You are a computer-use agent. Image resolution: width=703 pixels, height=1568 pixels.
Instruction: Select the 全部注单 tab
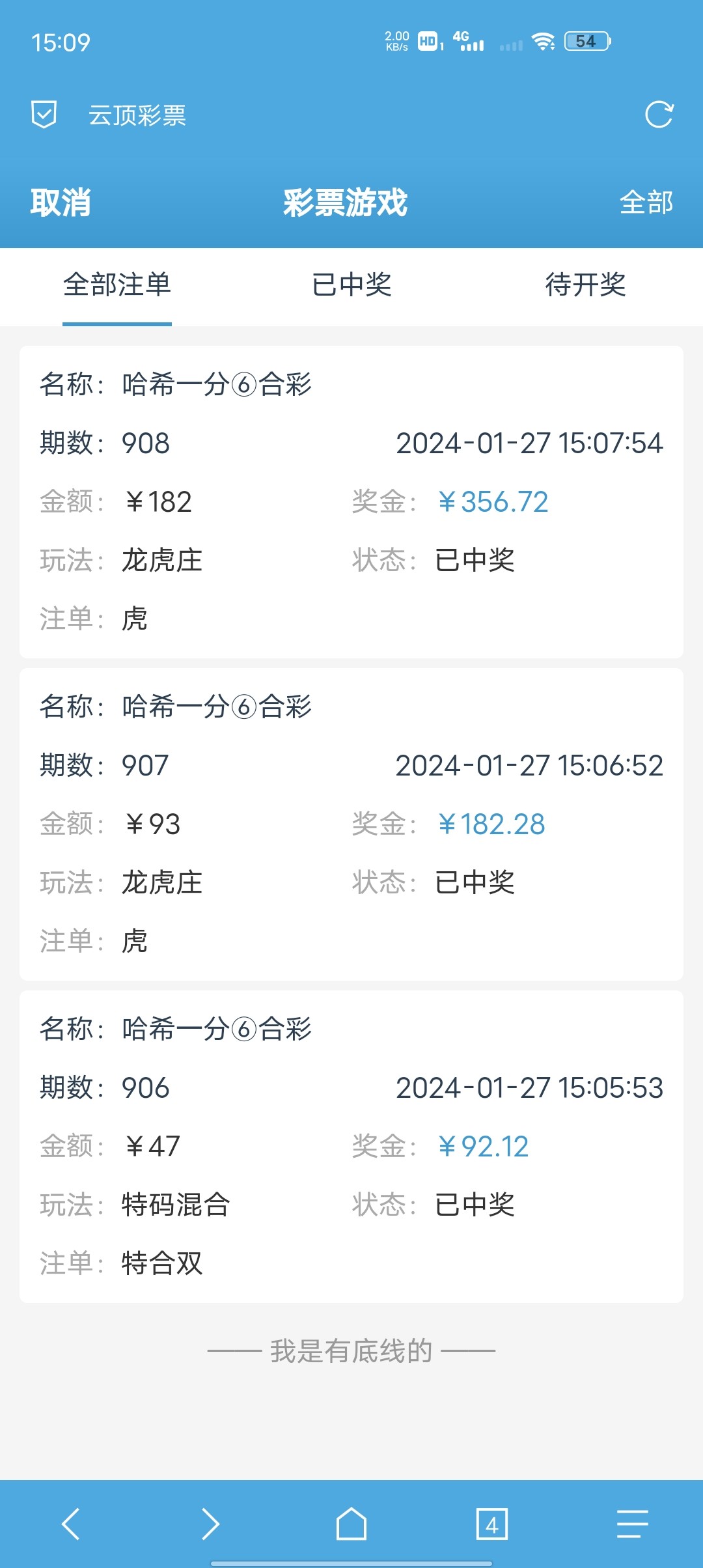117,285
